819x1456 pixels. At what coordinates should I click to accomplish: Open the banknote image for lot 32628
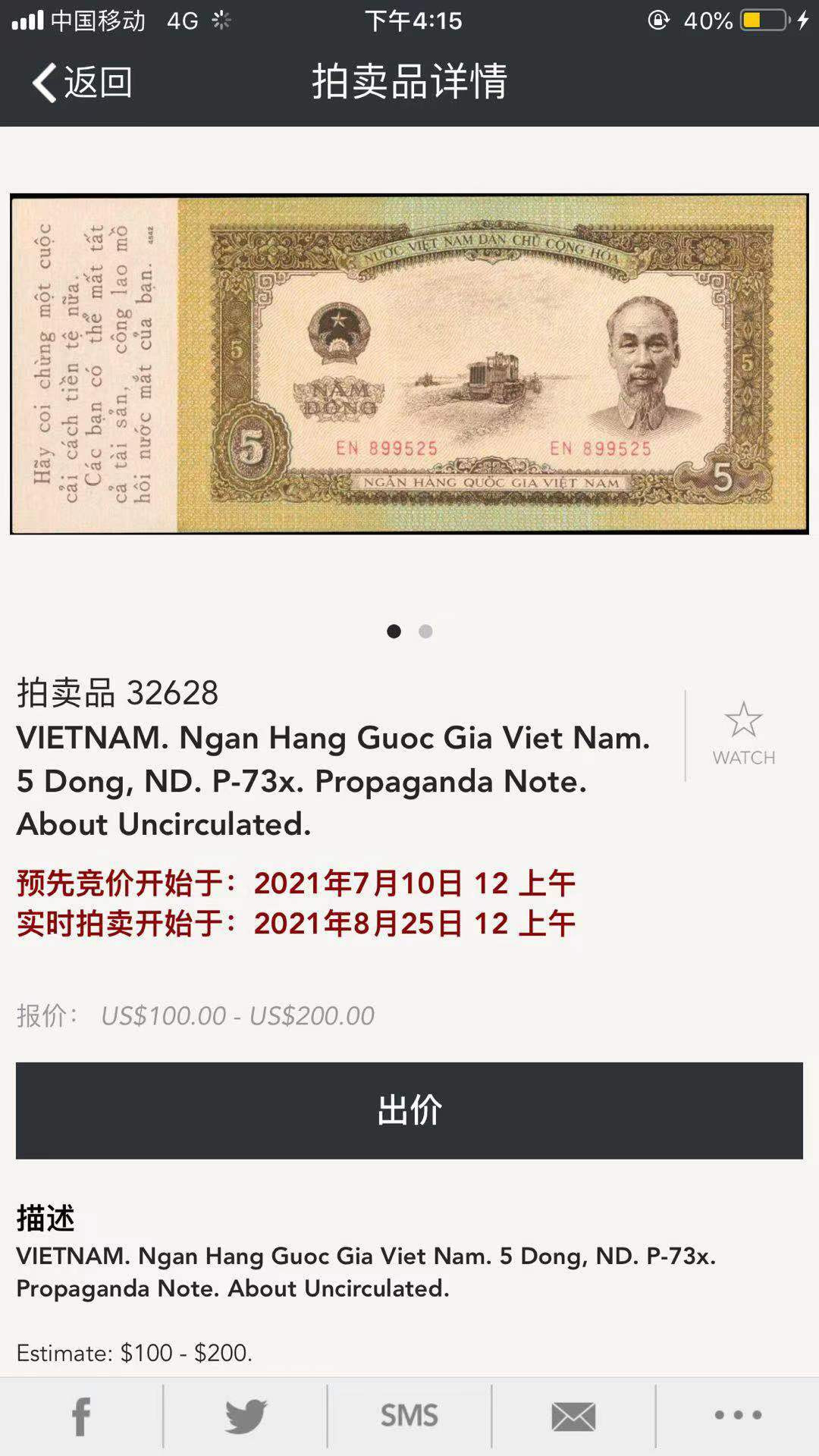(409, 364)
